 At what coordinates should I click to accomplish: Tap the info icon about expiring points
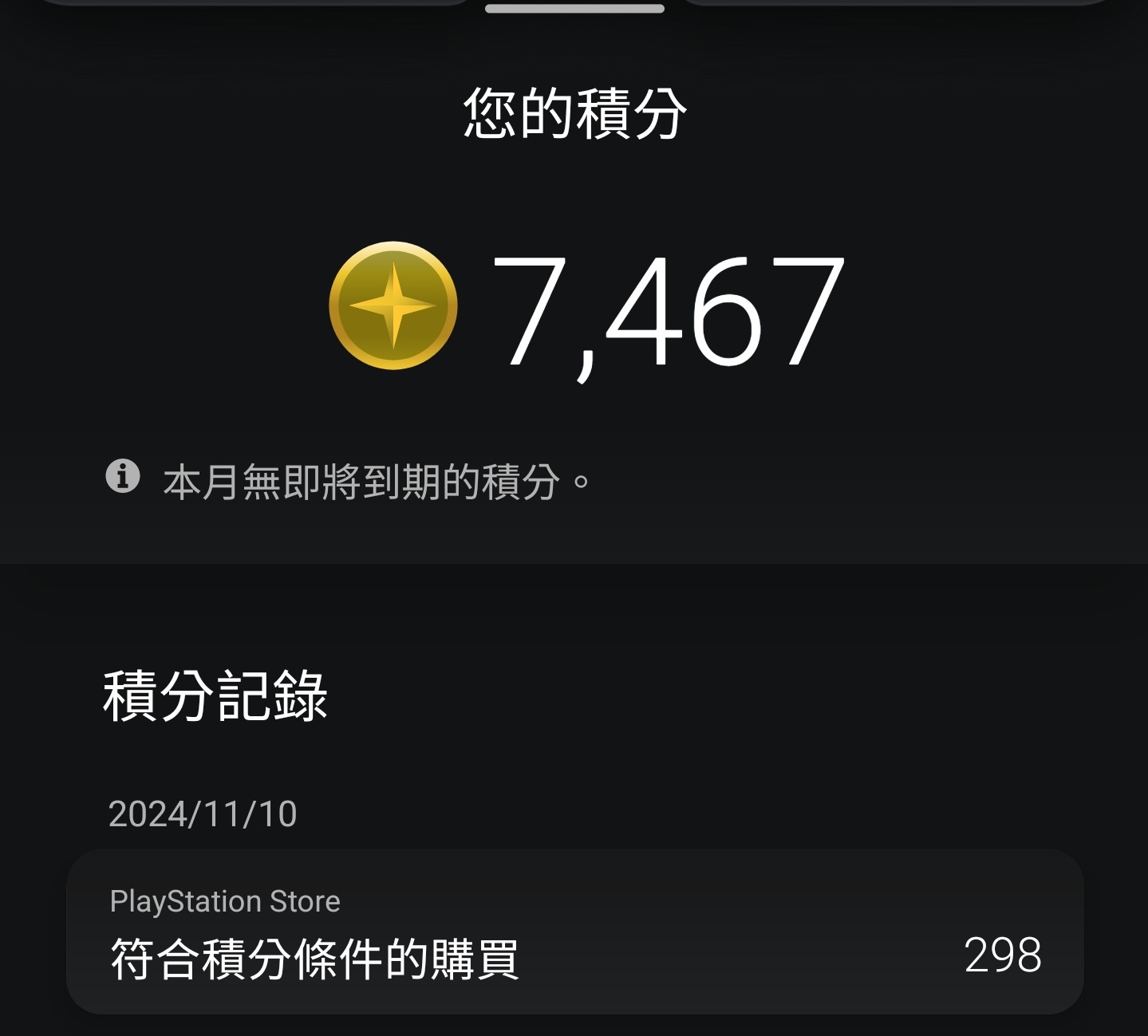123,476
